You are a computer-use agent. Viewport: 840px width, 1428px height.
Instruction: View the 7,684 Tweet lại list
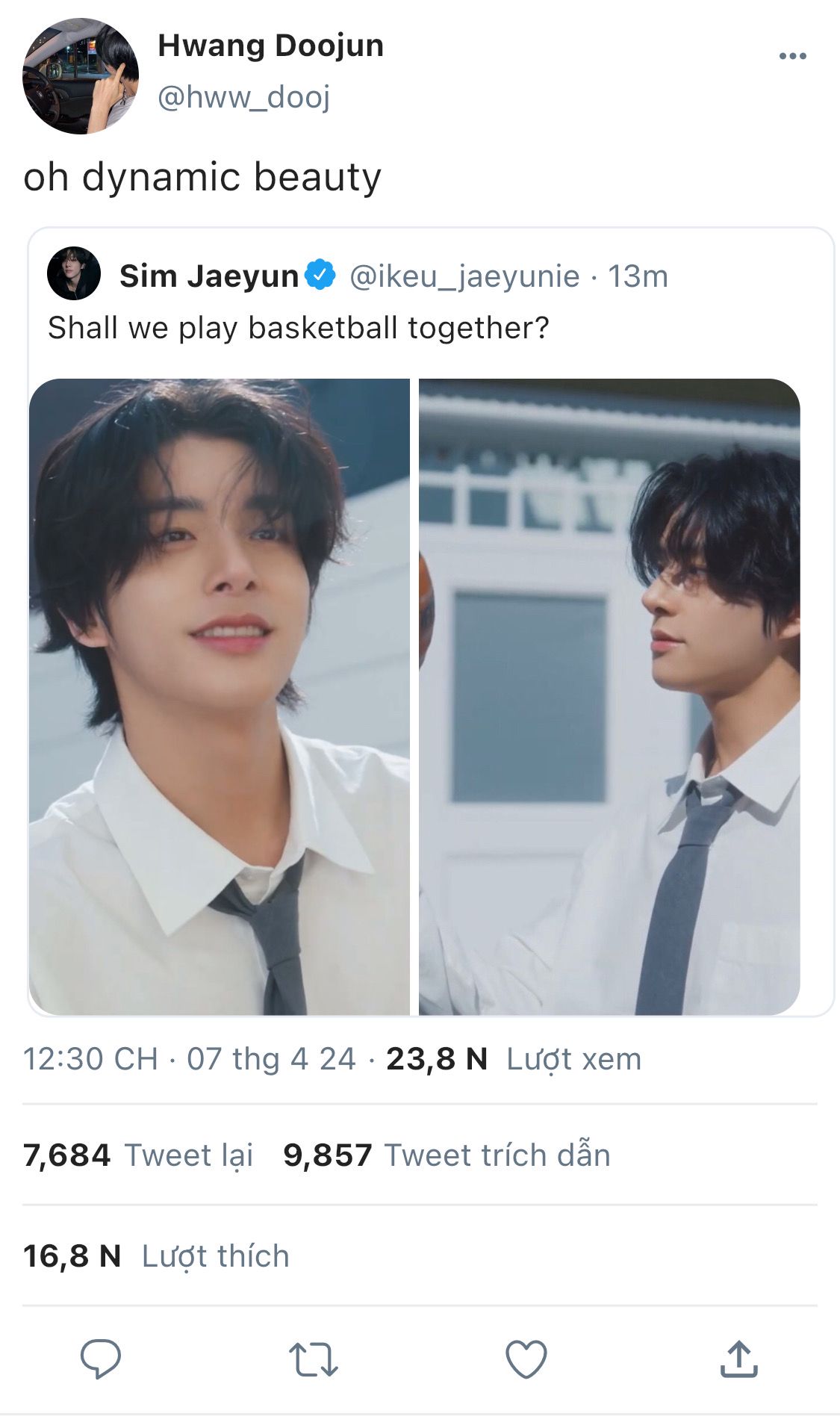click(x=139, y=1155)
